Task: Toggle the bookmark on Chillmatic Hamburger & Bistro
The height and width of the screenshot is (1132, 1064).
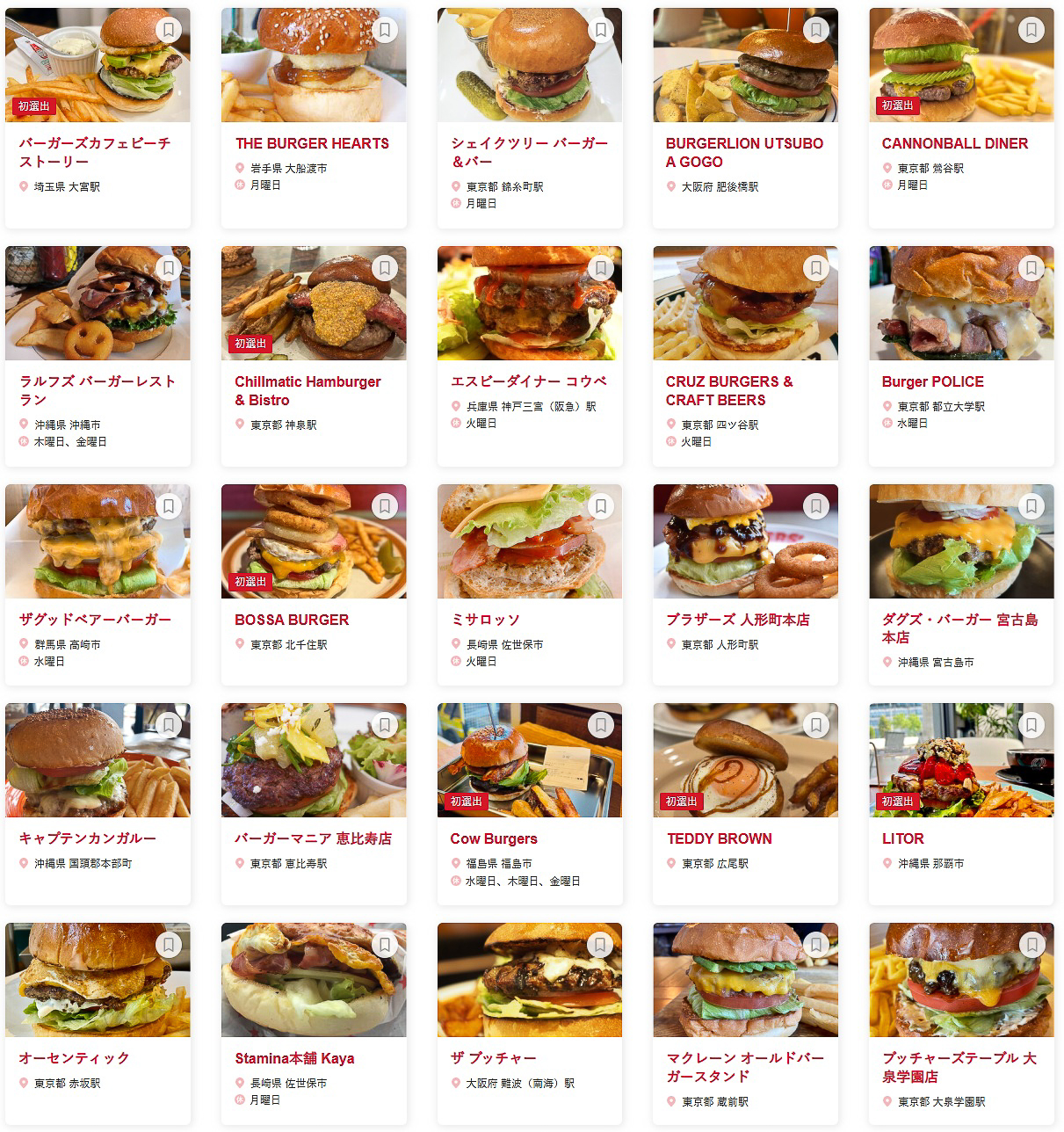Action: coord(385,268)
